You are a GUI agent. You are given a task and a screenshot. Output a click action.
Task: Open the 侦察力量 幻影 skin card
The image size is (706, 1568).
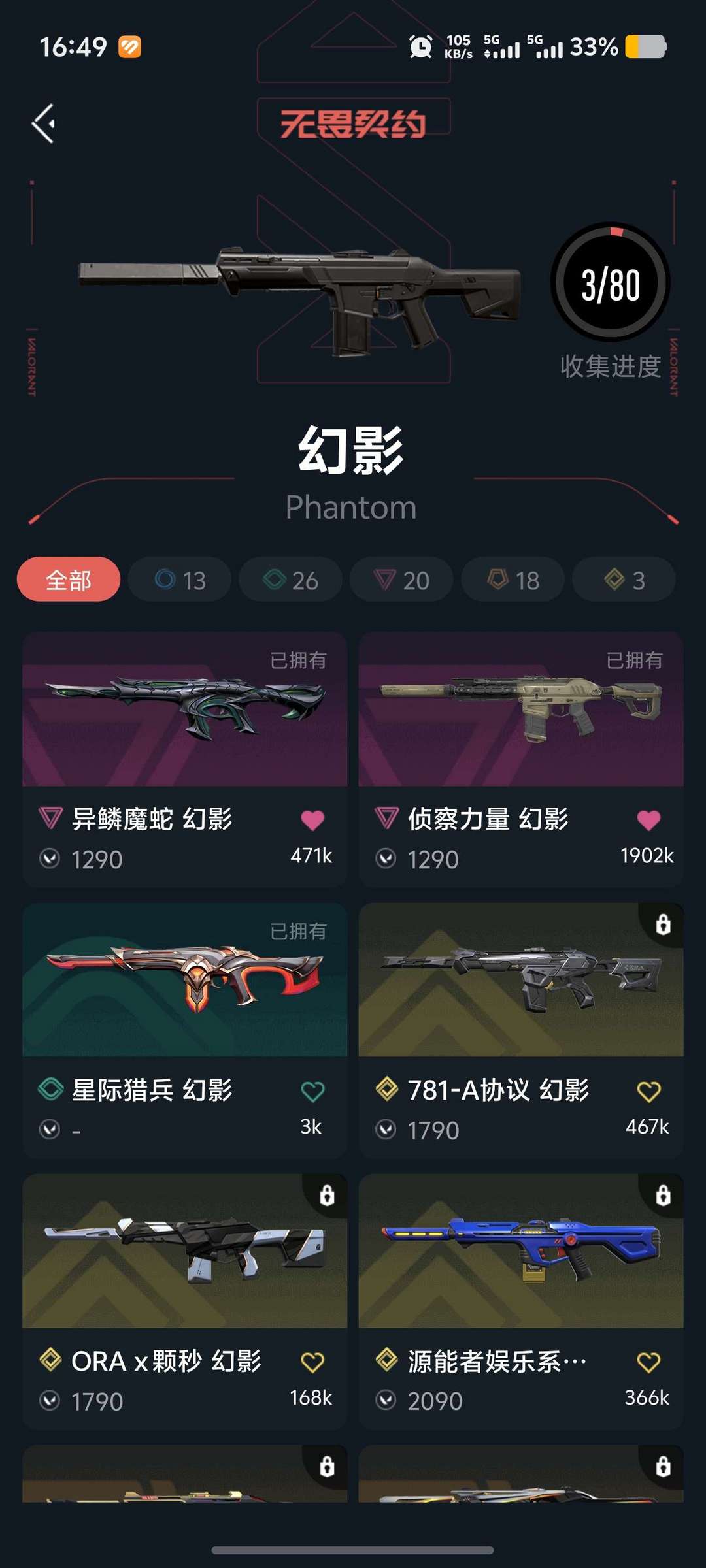[521, 759]
